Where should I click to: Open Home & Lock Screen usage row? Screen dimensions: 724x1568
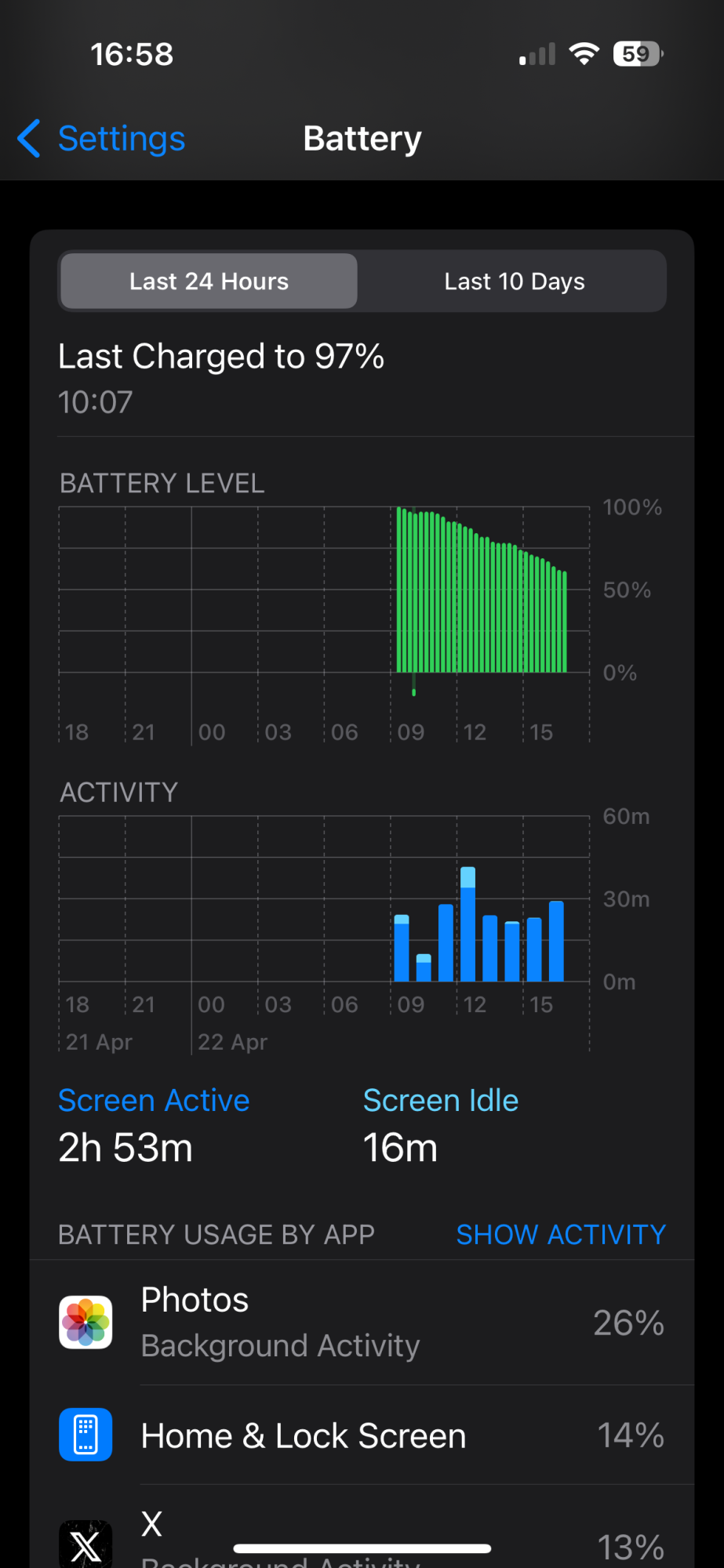(362, 1435)
